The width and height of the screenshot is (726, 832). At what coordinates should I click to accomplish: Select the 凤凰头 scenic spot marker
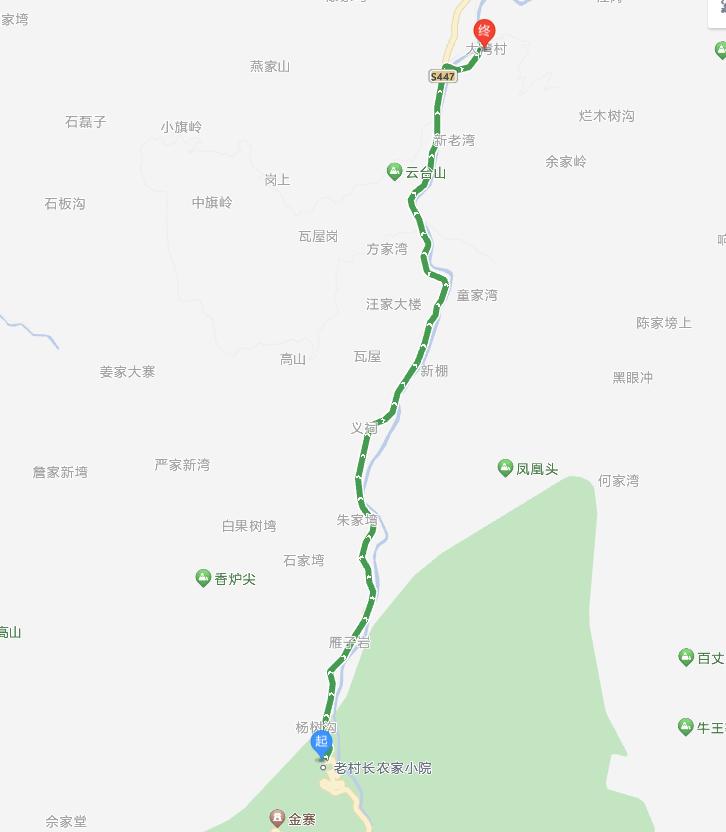[x=506, y=467]
